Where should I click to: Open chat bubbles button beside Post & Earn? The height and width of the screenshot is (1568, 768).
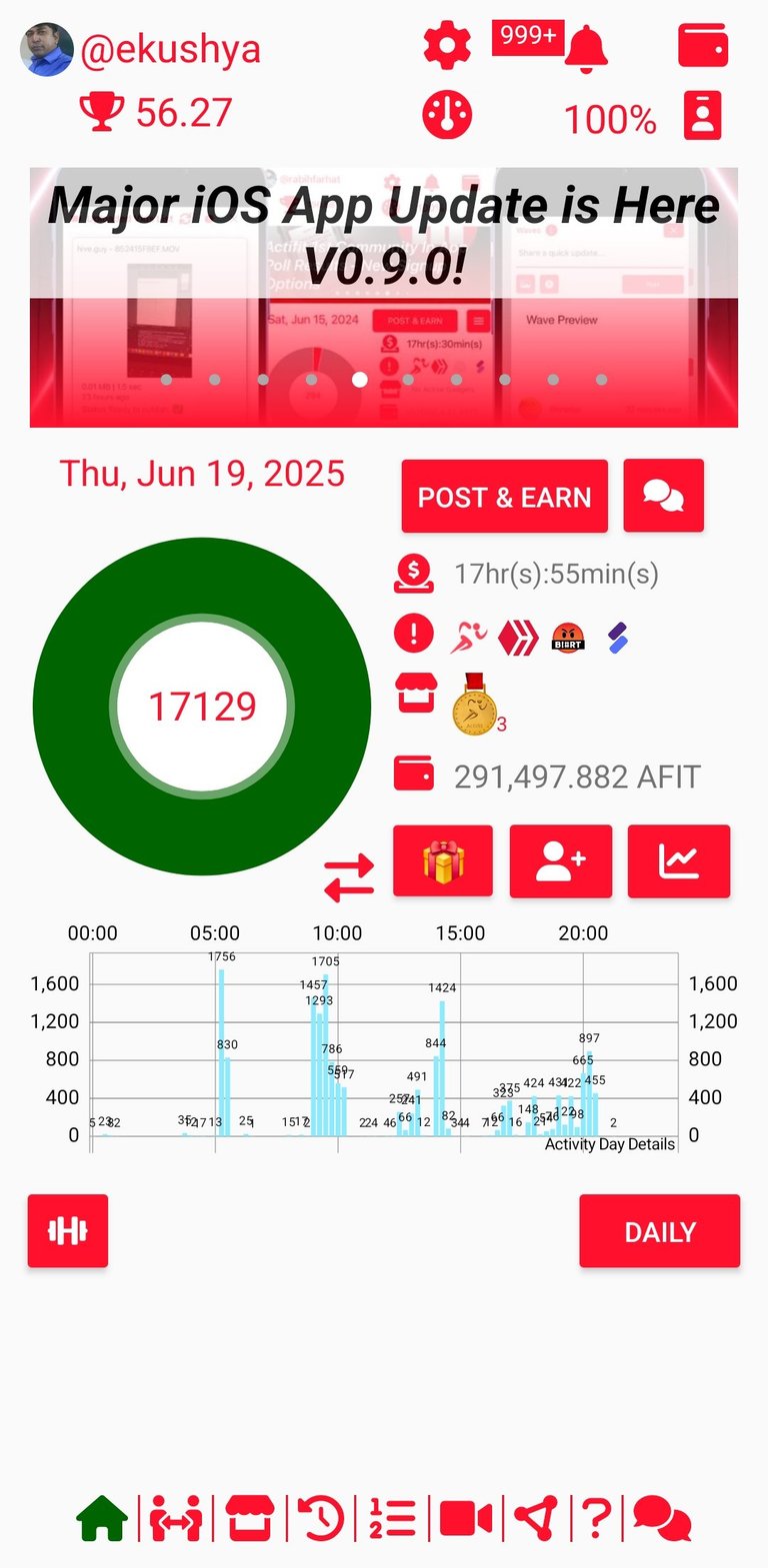coord(664,496)
